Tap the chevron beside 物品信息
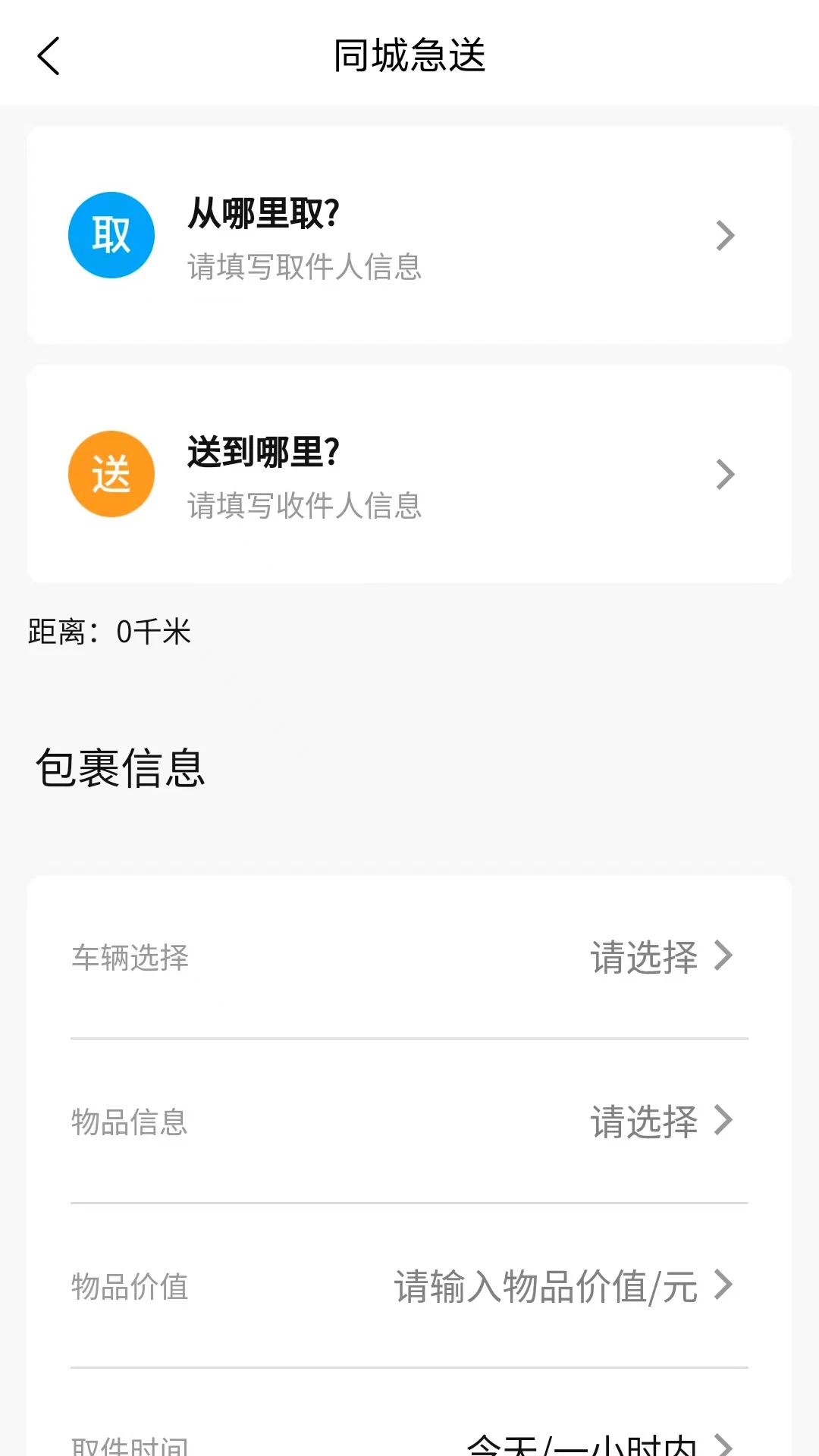The width and height of the screenshot is (819, 1456). (726, 1123)
